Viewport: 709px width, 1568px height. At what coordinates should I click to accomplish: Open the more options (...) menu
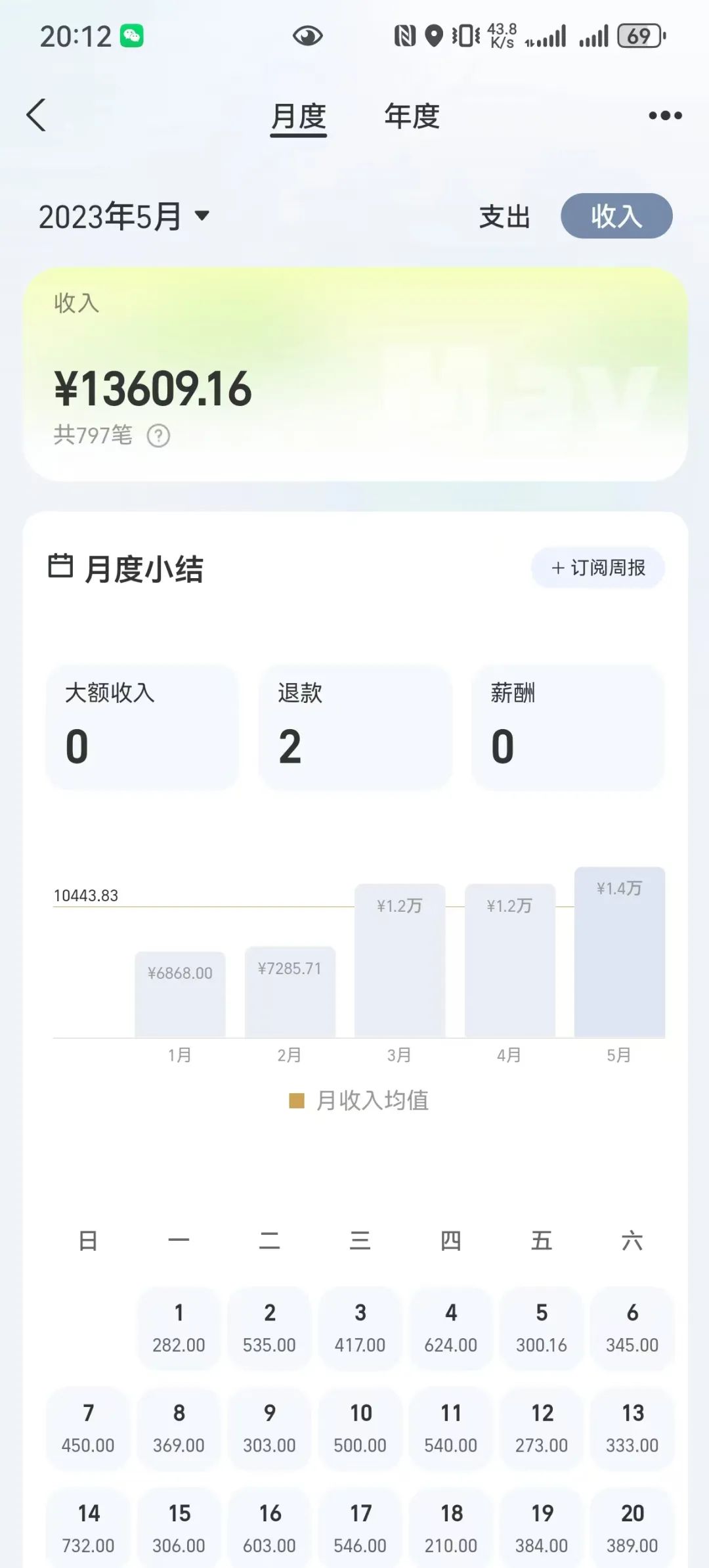pyautogui.click(x=664, y=115)
